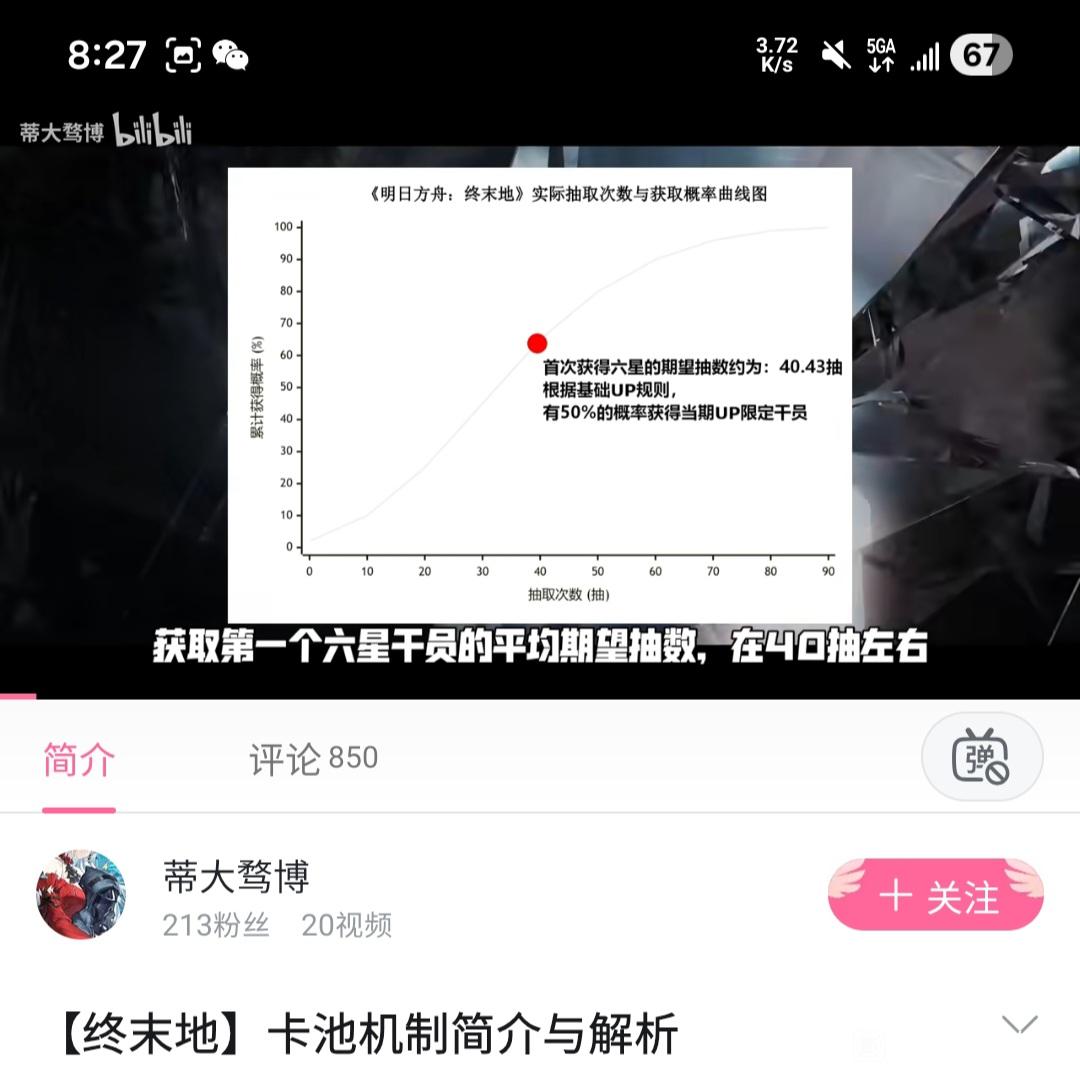Select the 简介 tab
The width and height of the screenshot is (1080, 1074).
tap(79, 760)
